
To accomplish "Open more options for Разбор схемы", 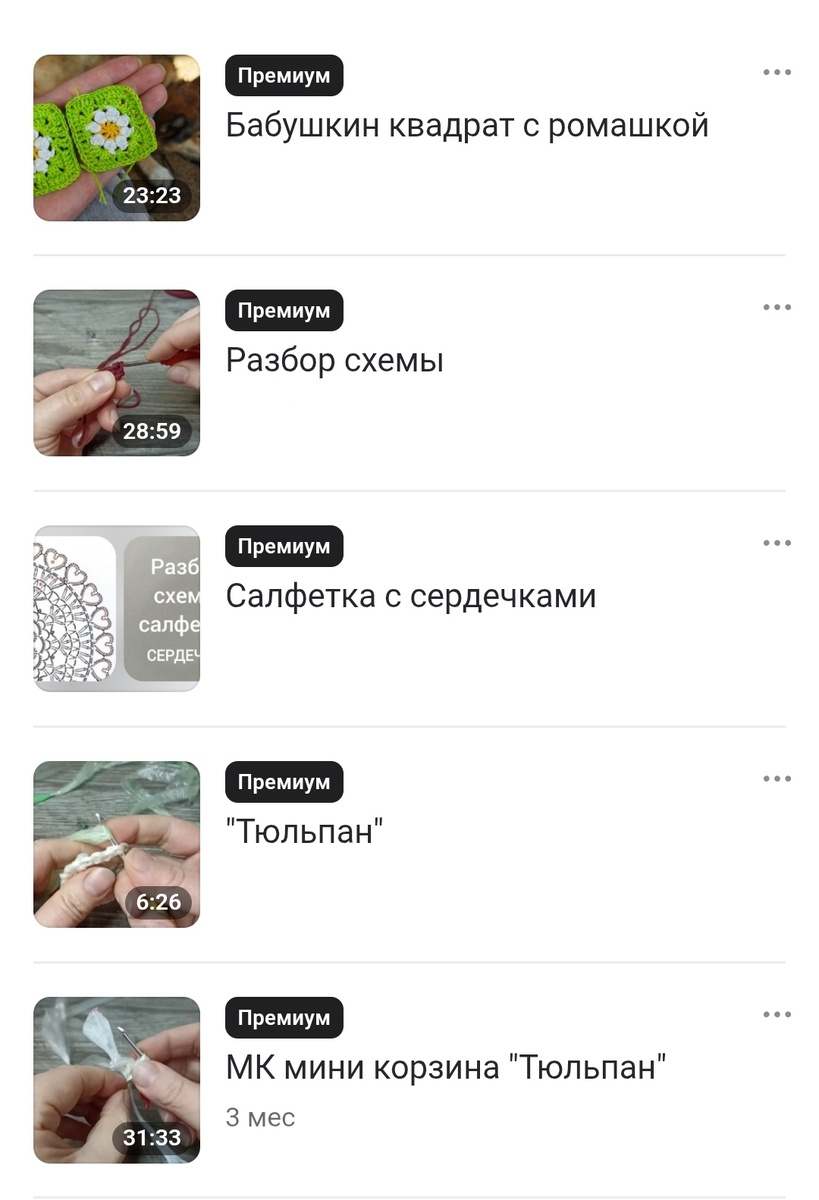I will coord(777,307).
